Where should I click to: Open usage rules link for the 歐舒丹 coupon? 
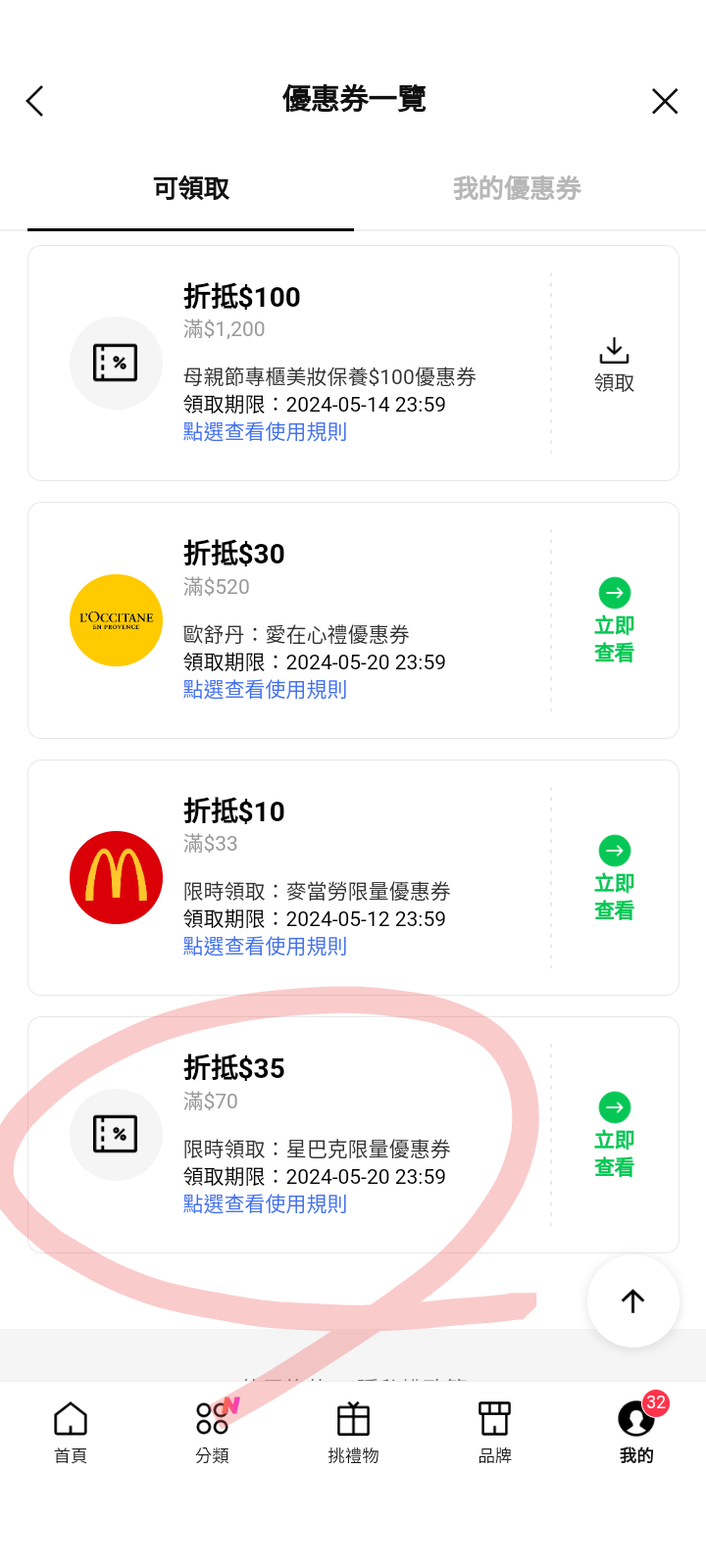pos(265,690)
